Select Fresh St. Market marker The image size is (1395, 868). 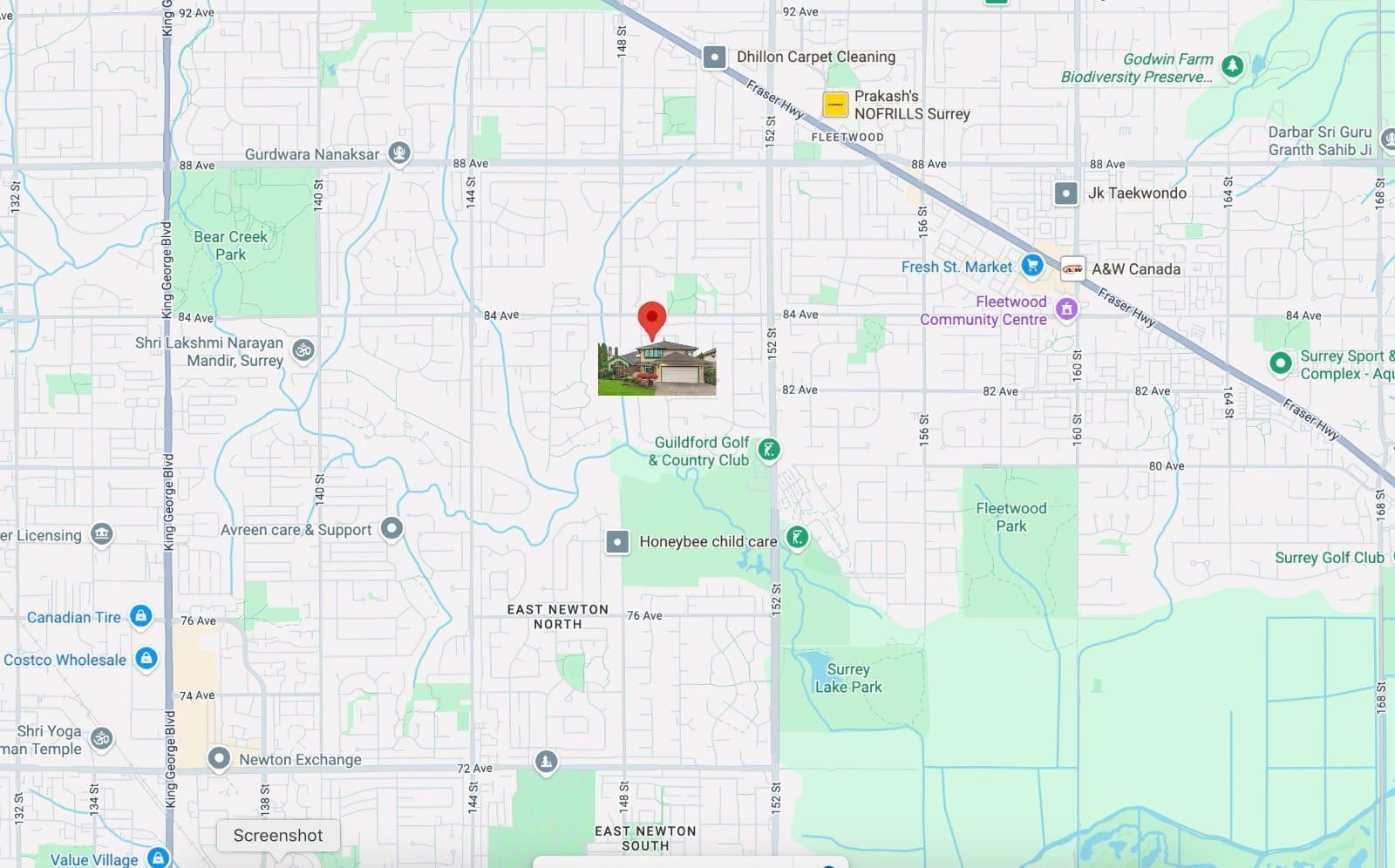tap(1032, 266)
